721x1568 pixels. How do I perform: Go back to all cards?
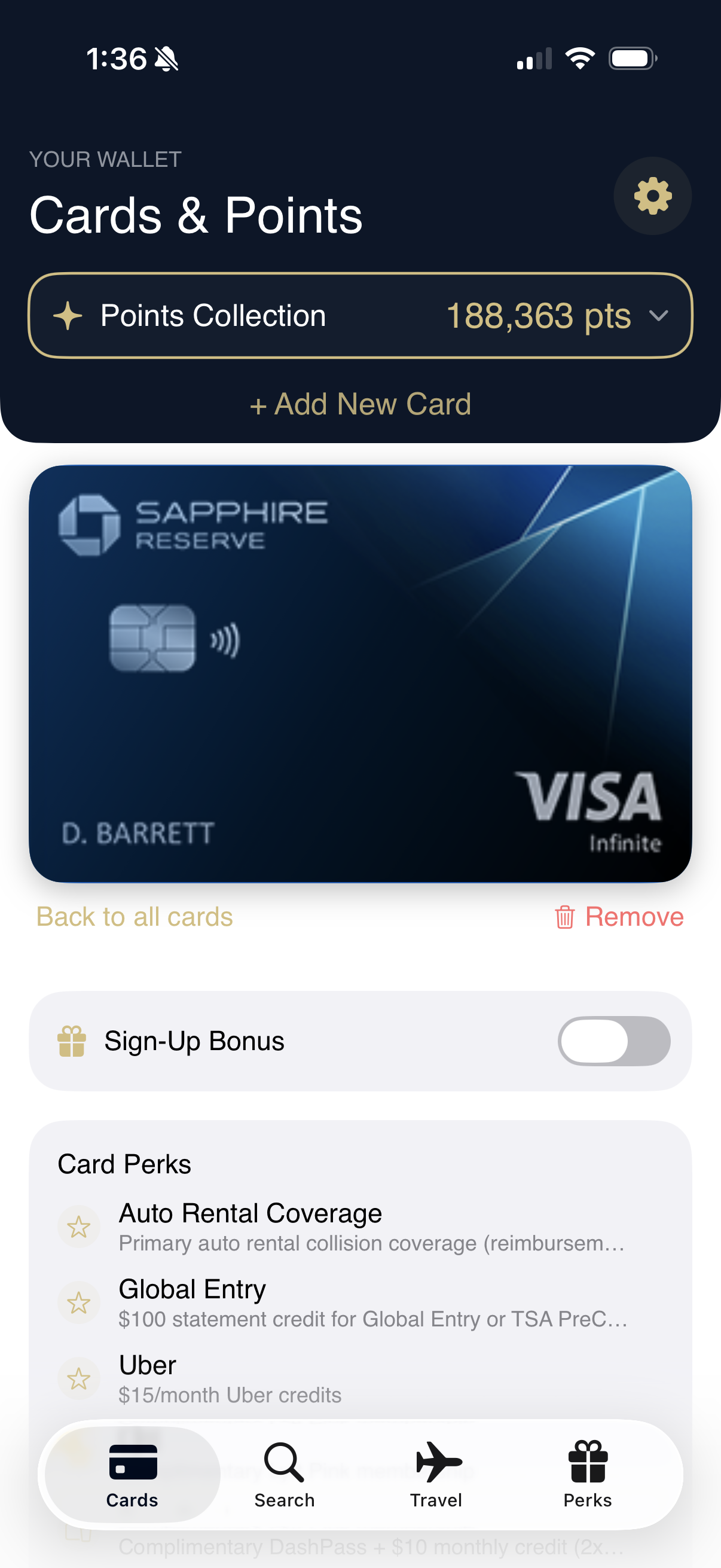point(135,917)
